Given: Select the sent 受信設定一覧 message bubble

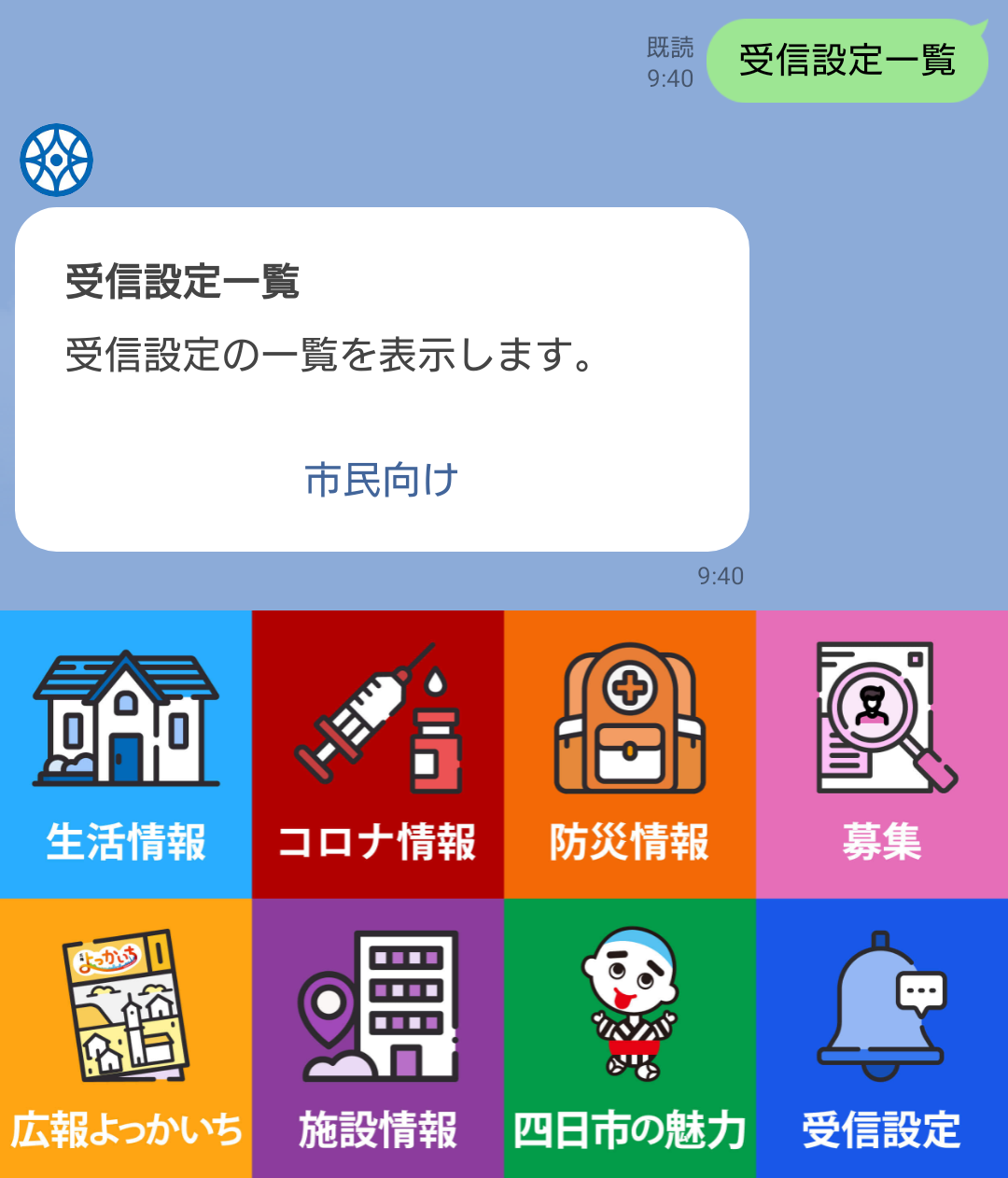Looking at the screenshot, I should pyautogui.click(x=847, y=60).
